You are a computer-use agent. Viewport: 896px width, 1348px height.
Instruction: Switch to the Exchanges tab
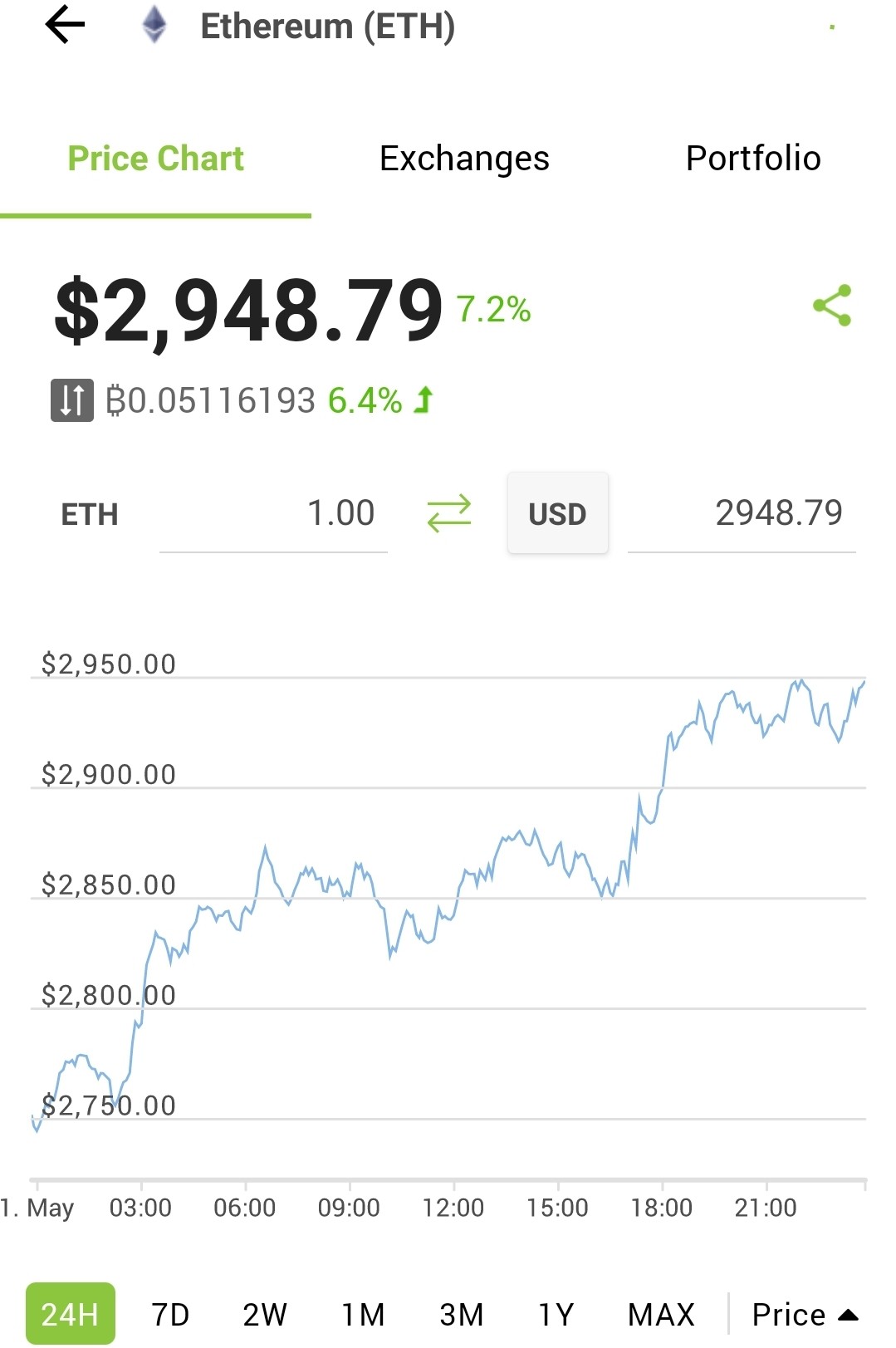[464, 159]
